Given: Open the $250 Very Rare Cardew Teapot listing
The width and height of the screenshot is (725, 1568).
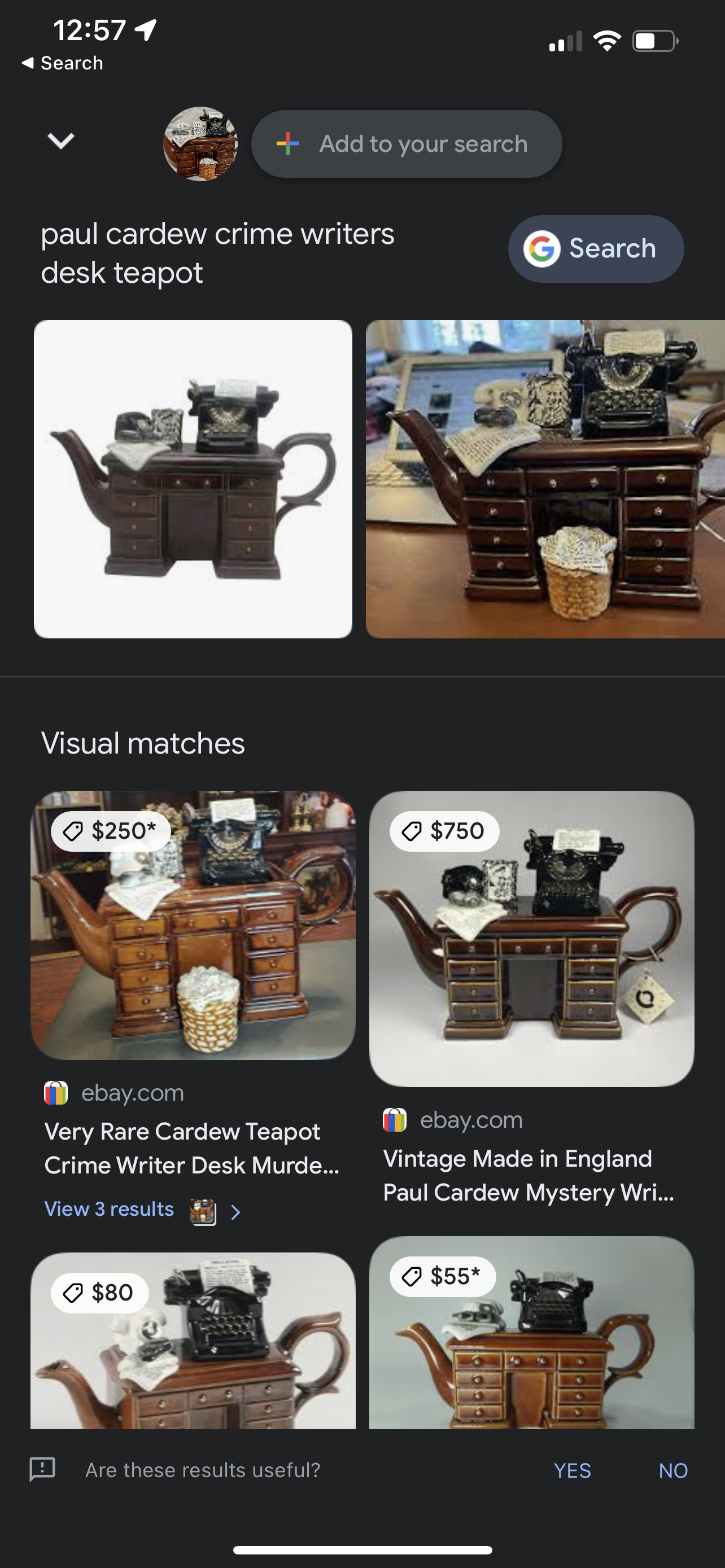Looking at the screenshot, I should tap(193, 926).
